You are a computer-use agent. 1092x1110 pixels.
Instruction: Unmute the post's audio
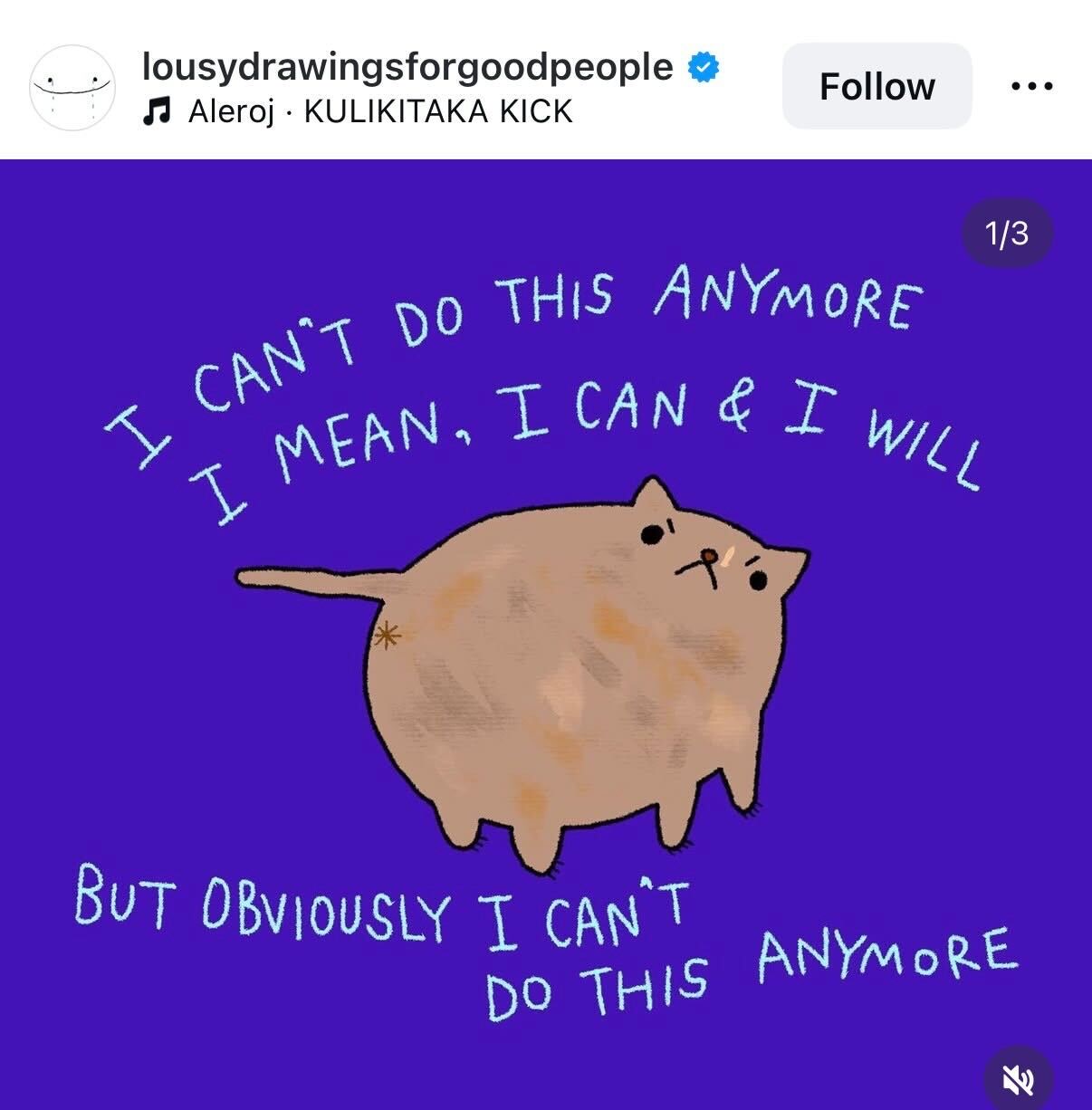click(x=1018, y=1077)
